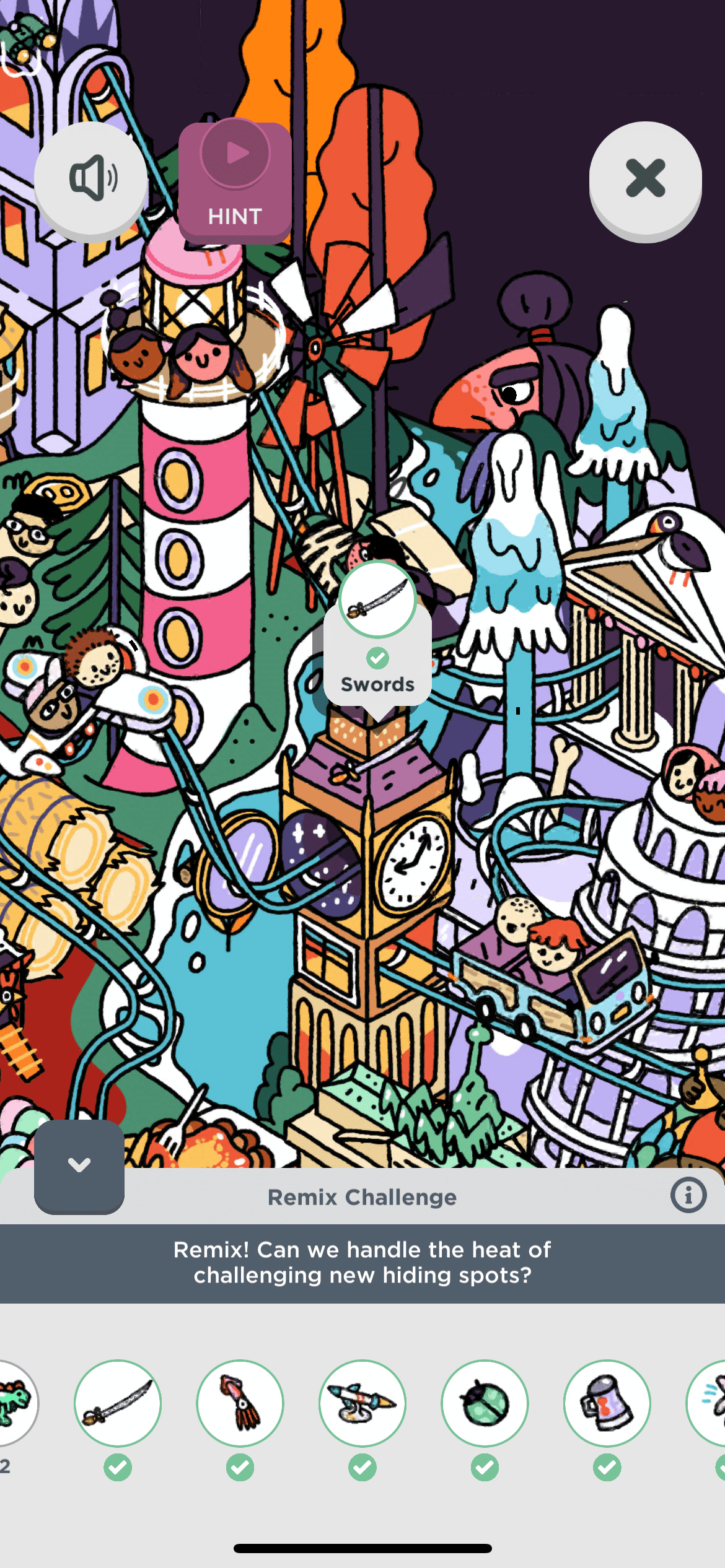This screenshot has width=725, height=1568.
Task: Collapse the challenge panel with the down chevron
Action: tap(79, 1165)
